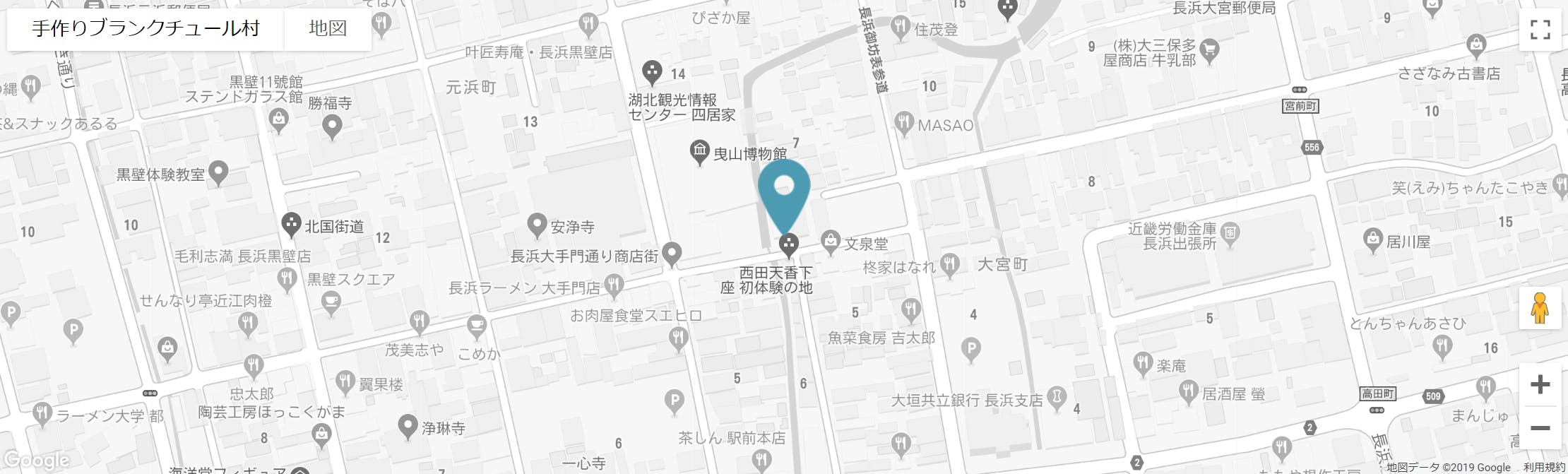Open the Google logo link
Image resolution: width=1568 pixels, height=474 pixels.
coord(37,461)
